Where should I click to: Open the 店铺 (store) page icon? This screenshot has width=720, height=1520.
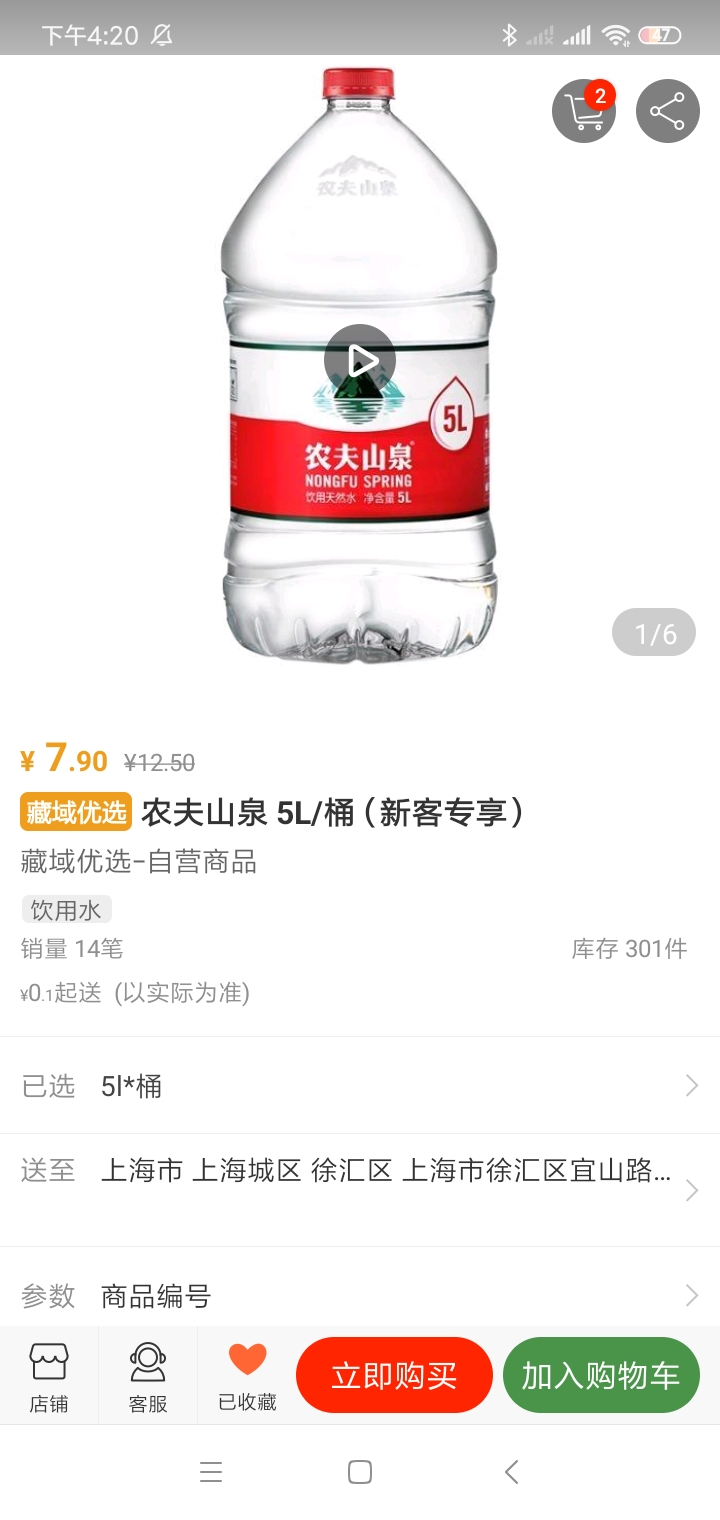coord(49,1372)
